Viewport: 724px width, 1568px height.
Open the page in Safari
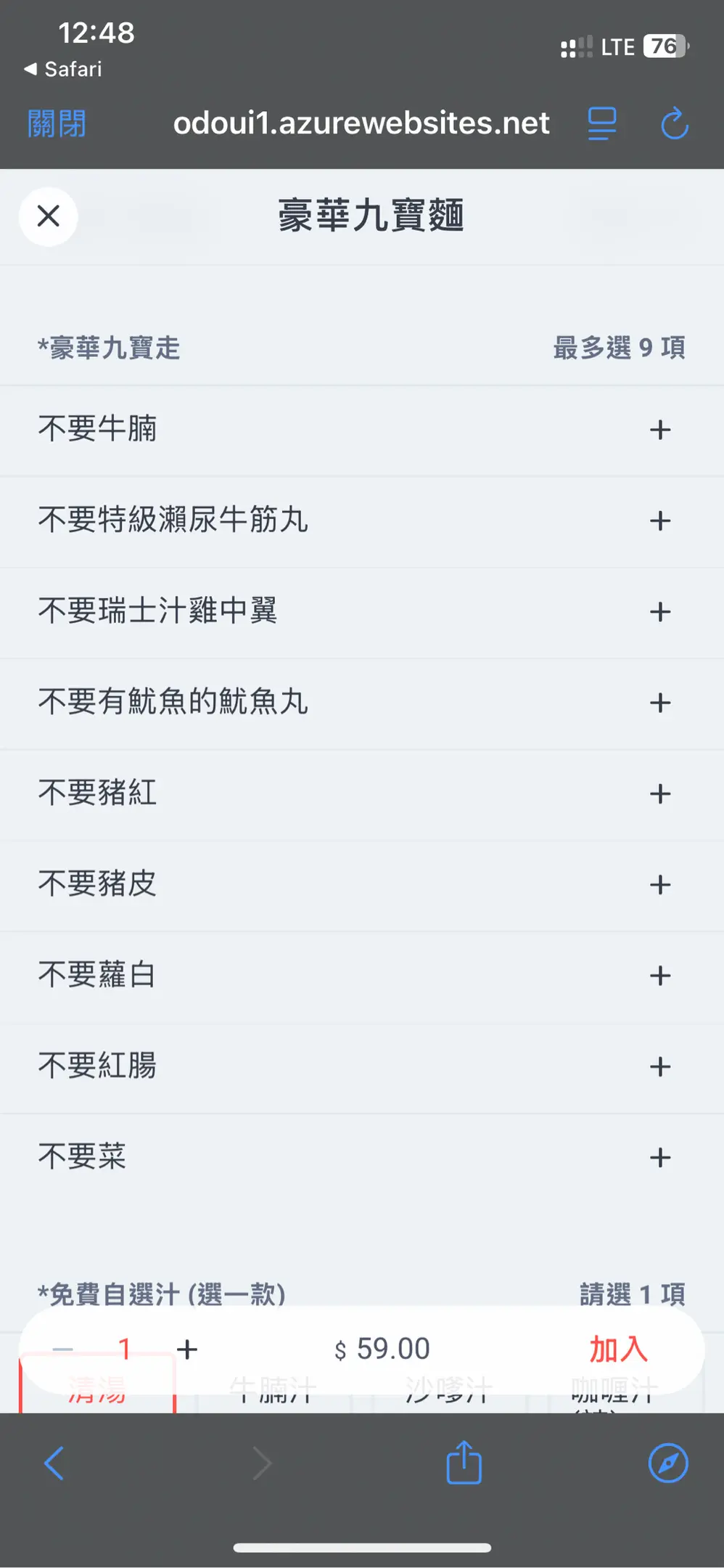coord(667,1463)
